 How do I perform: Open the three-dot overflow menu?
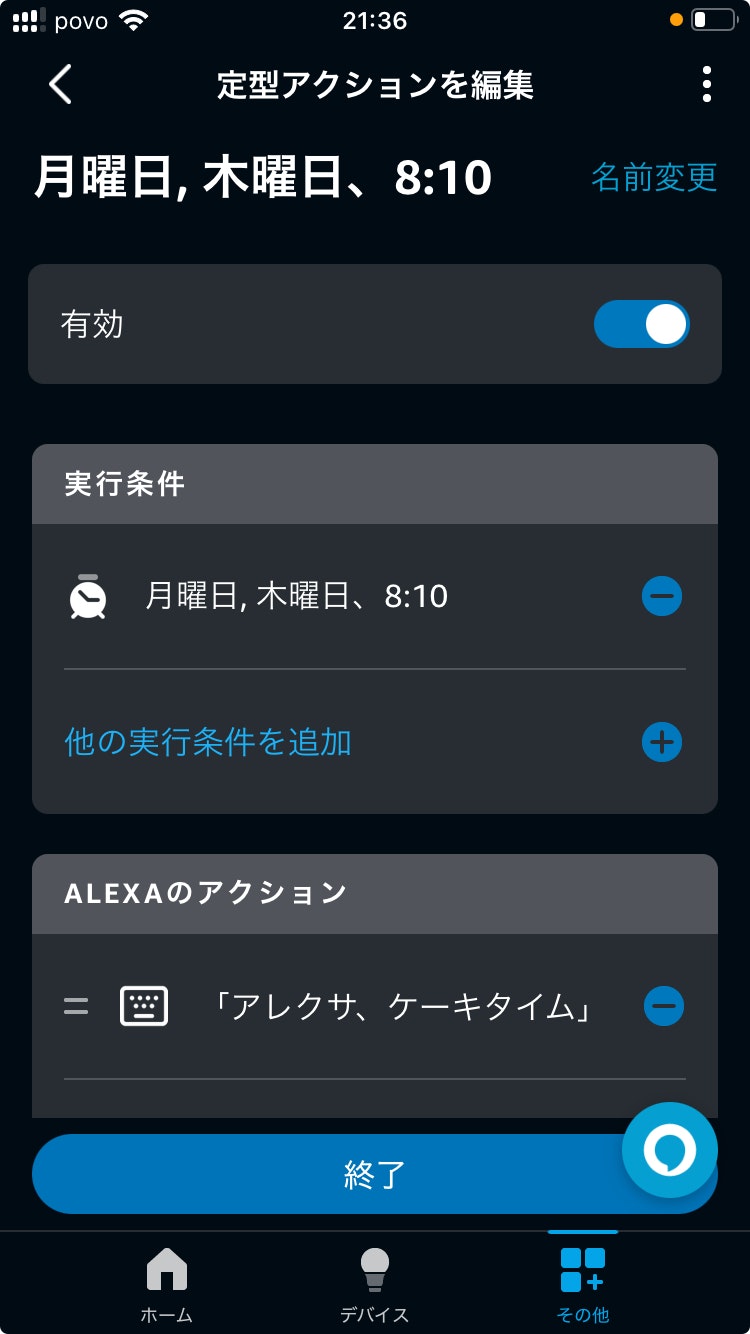706,85
